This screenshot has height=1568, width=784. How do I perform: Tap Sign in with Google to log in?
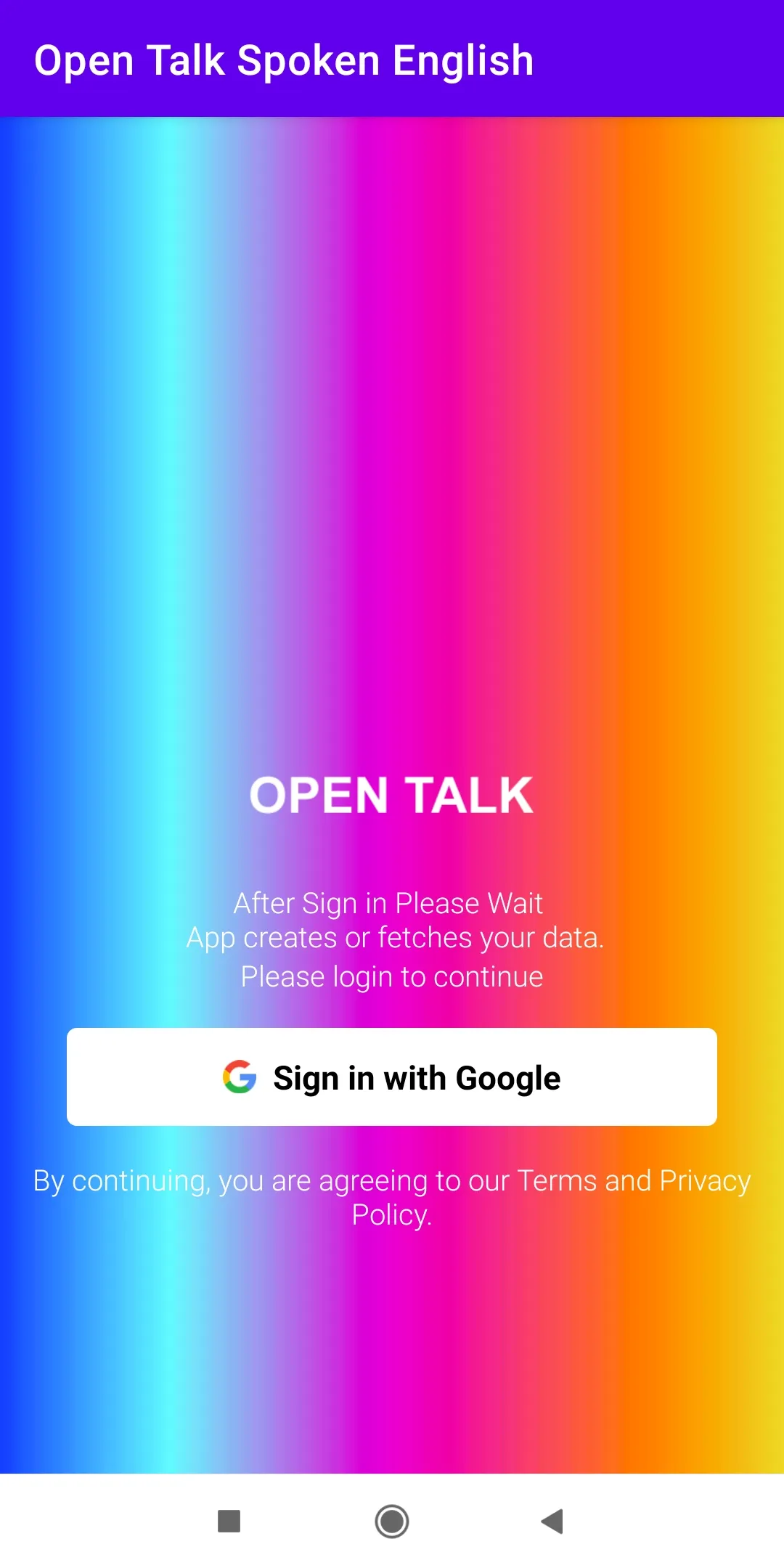point(392,1077)
